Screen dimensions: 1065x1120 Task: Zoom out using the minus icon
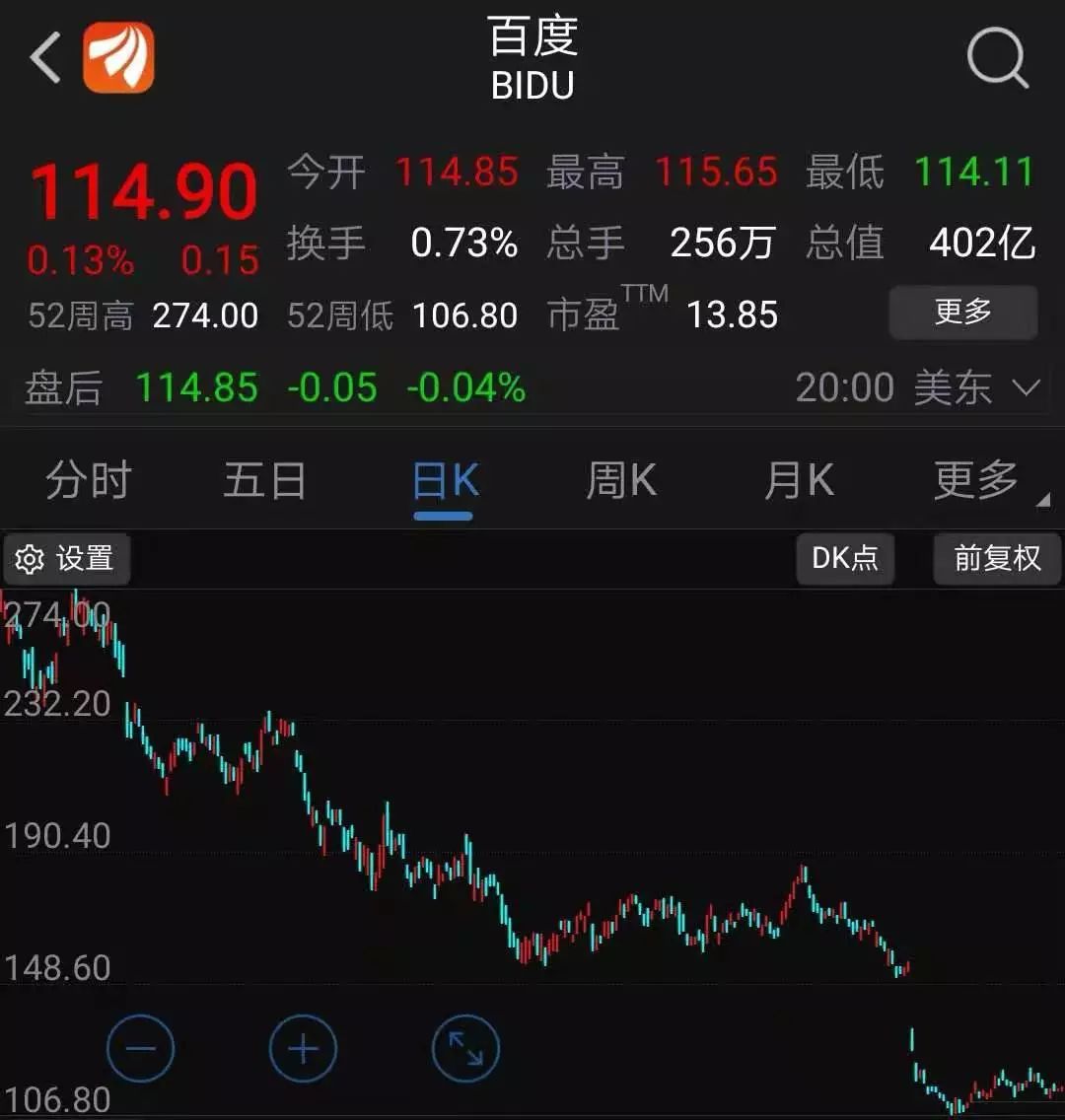point(140,1048)
